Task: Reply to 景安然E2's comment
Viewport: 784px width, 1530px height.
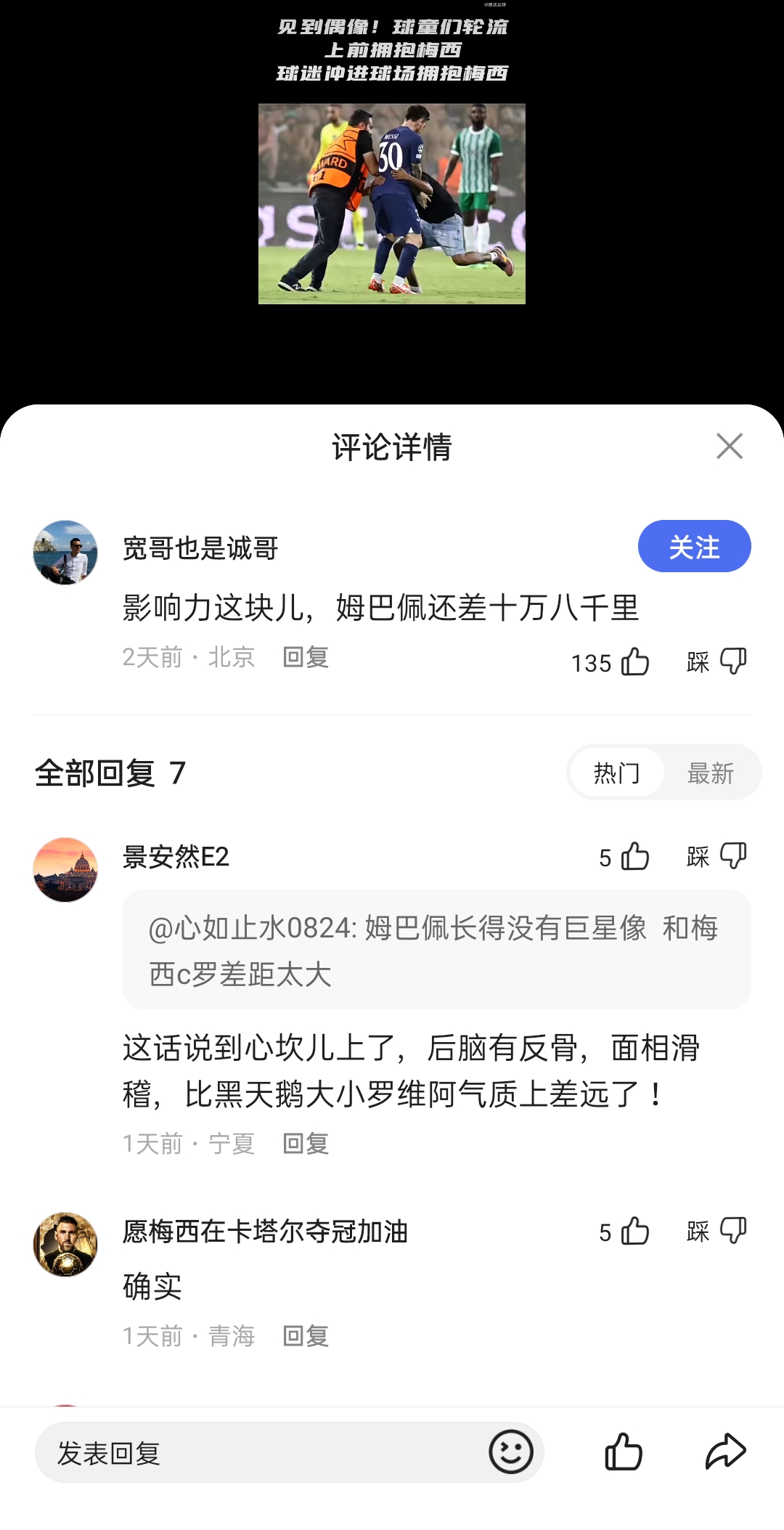Action: point(306,1144)
